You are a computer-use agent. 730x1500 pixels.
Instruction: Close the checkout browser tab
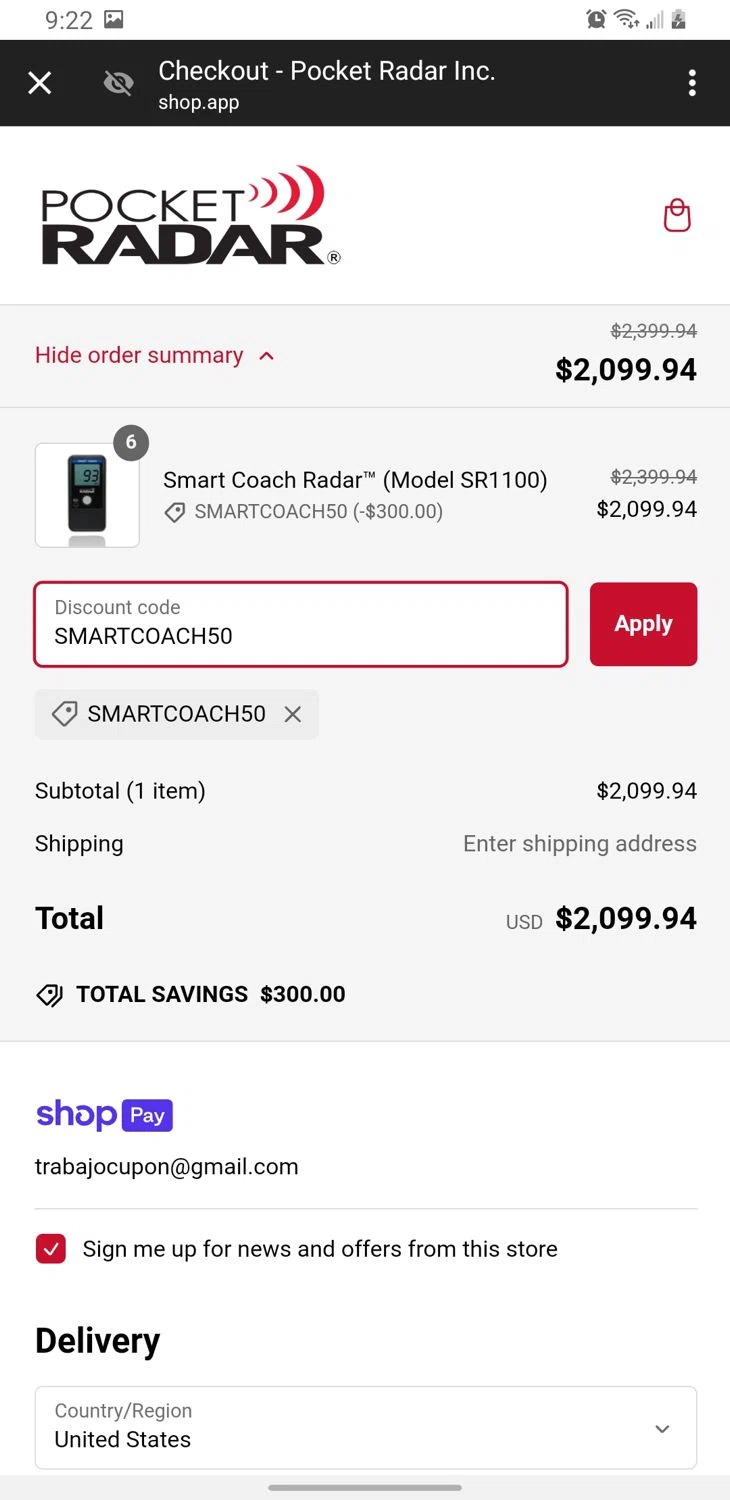click(40, 83)
